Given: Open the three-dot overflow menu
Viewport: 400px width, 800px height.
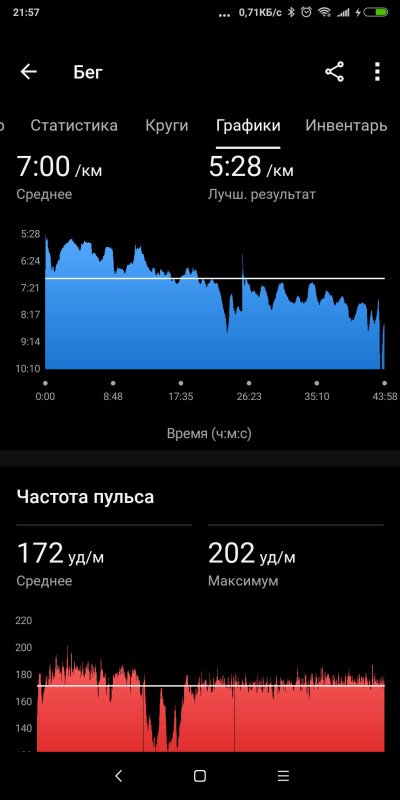Looking at the screenshot, I should tap(377, 72).
